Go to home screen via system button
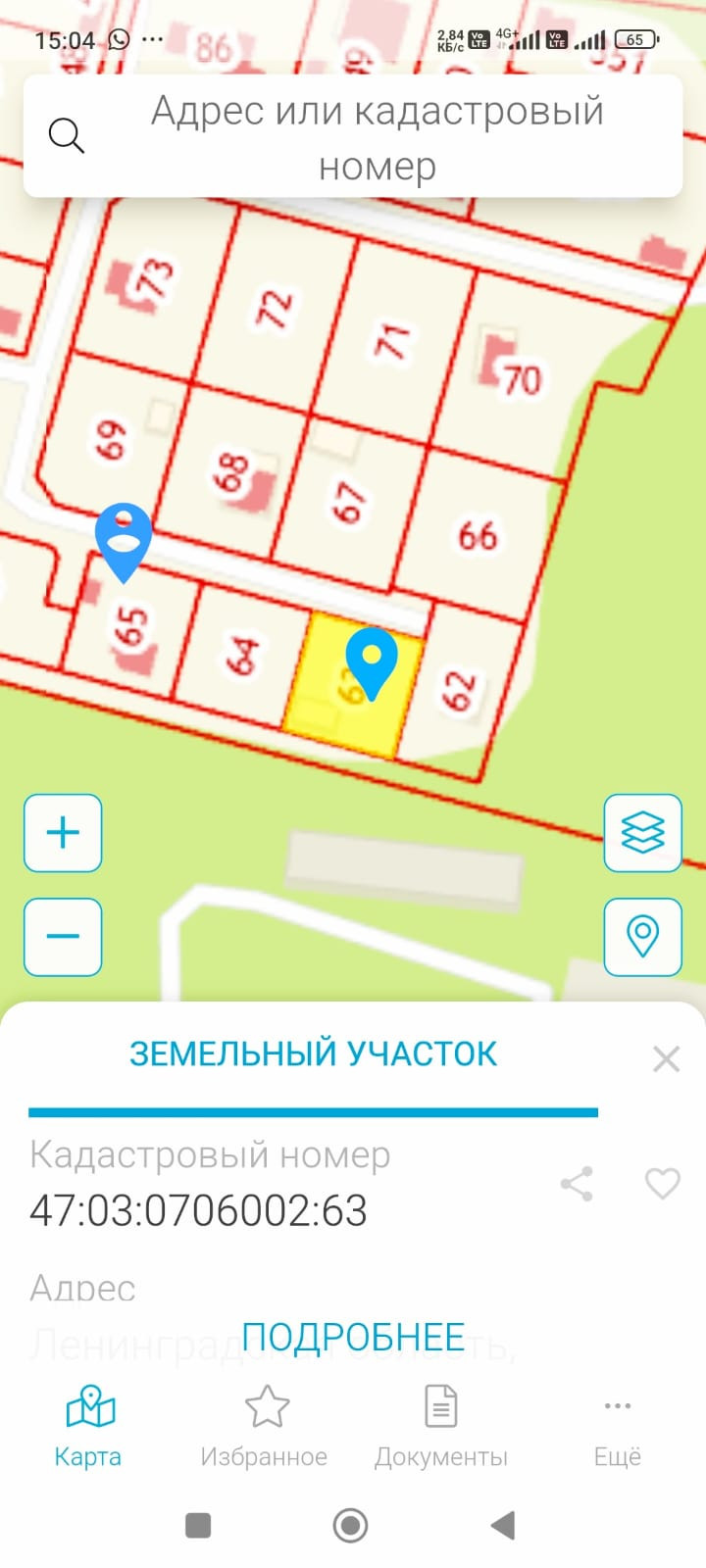The width and height of the screenshot is (706, 1568). (351, 1525)
